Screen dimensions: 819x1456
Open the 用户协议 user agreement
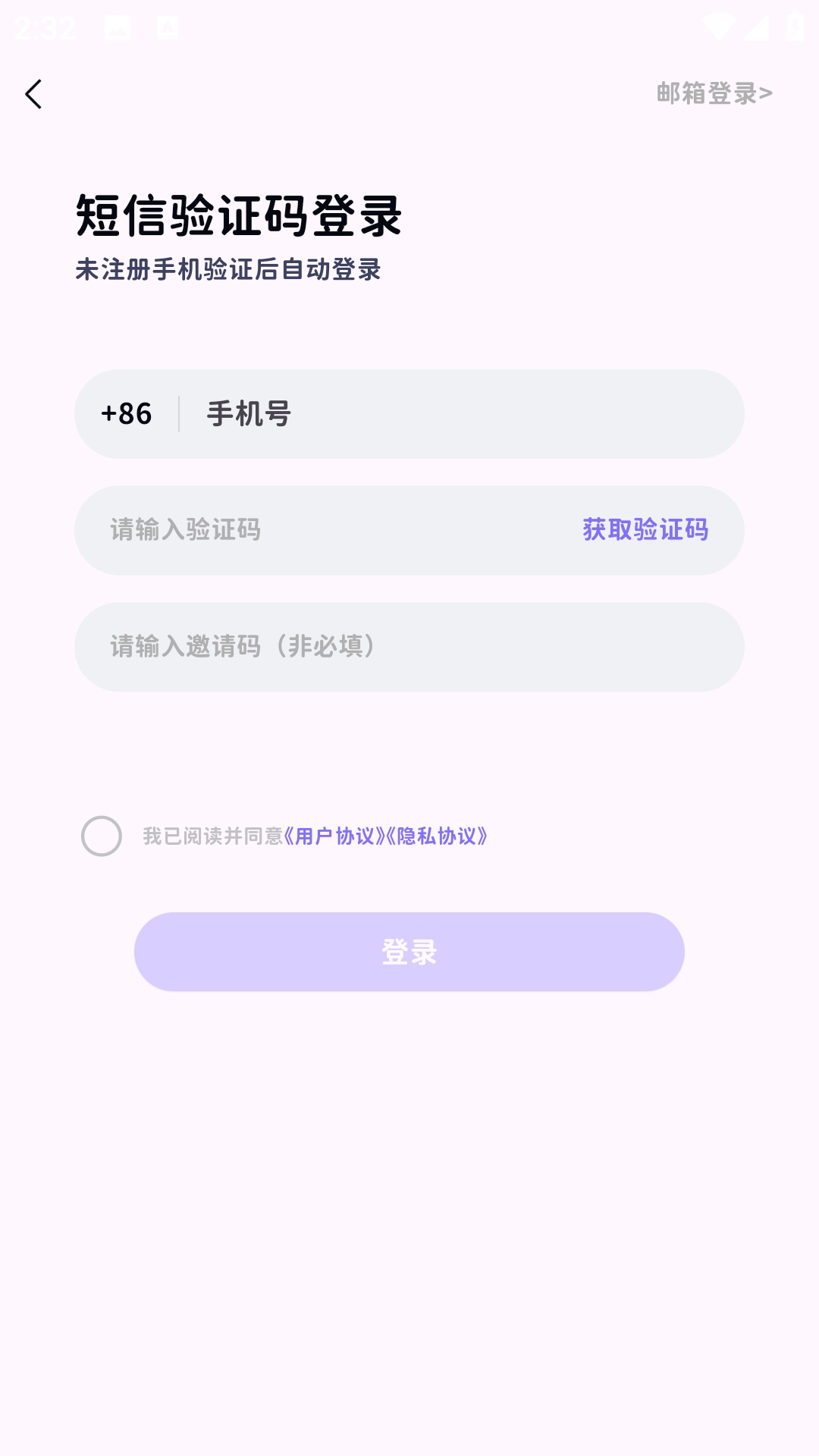[334, 836]
